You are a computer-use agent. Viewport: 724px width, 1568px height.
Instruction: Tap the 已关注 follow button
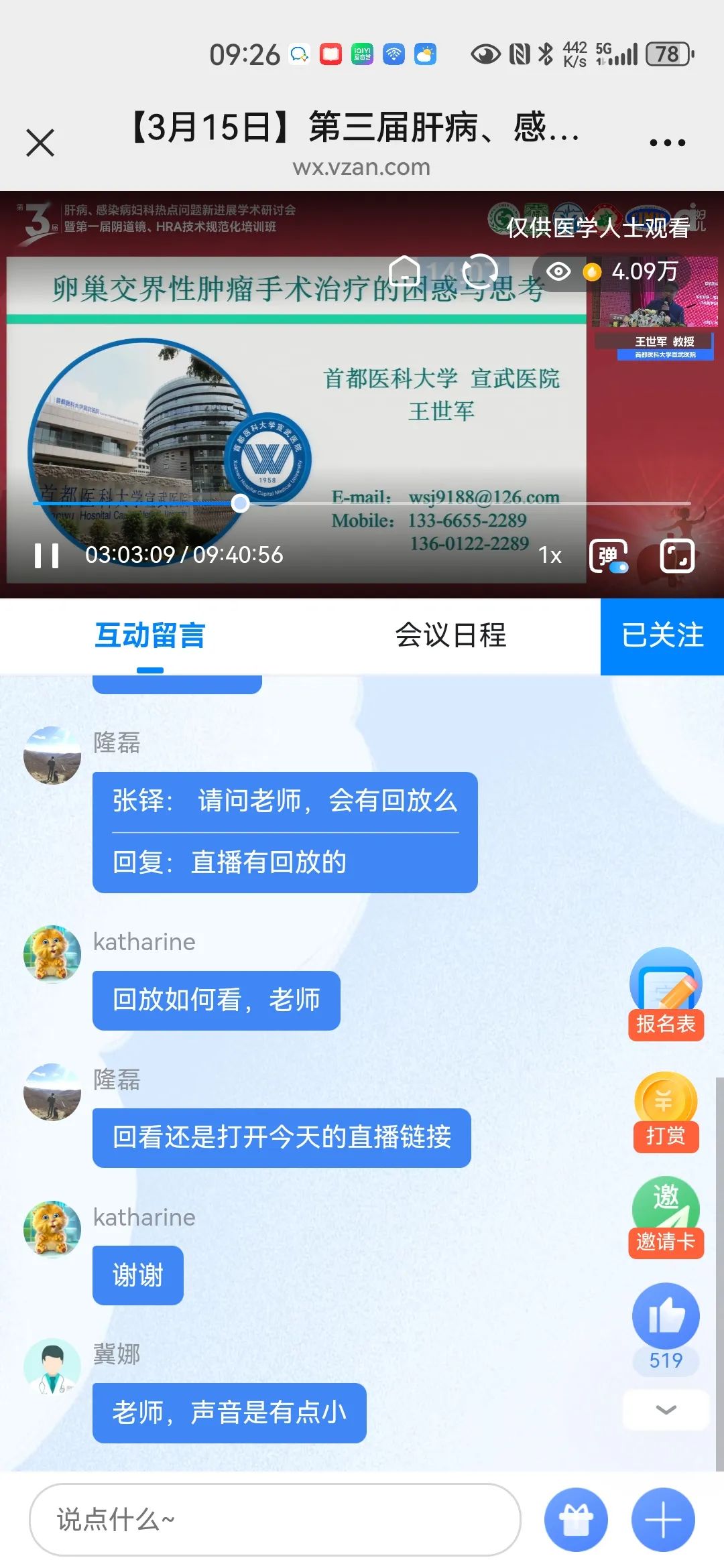662,636
